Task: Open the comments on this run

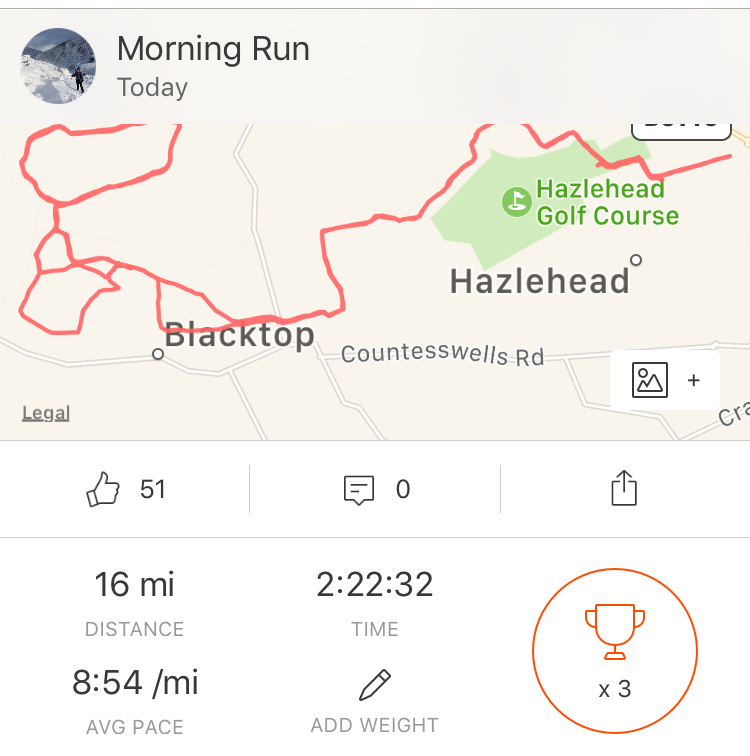Action: click(358, 490)
